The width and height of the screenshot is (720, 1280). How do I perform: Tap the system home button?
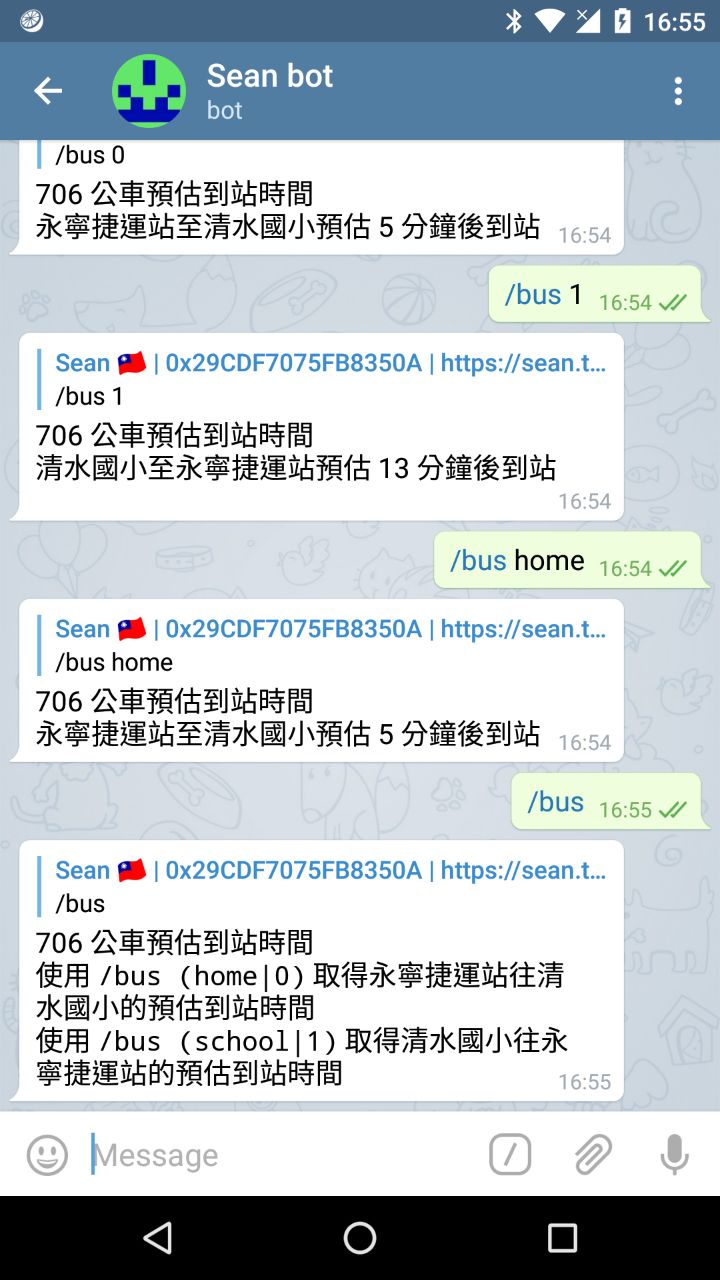(x=360, y=1238)
